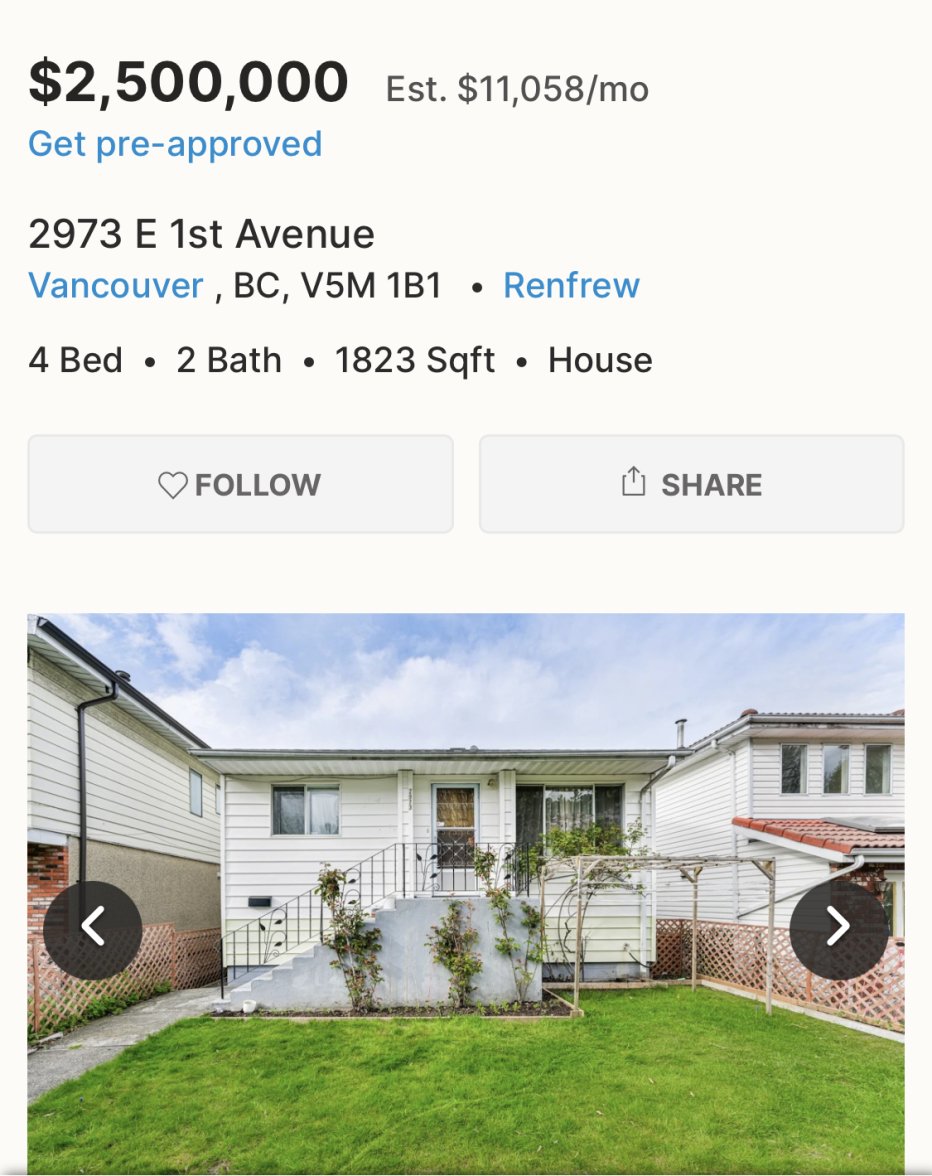
Task: Open the Get pre-approved link
Action: (175, 144)
